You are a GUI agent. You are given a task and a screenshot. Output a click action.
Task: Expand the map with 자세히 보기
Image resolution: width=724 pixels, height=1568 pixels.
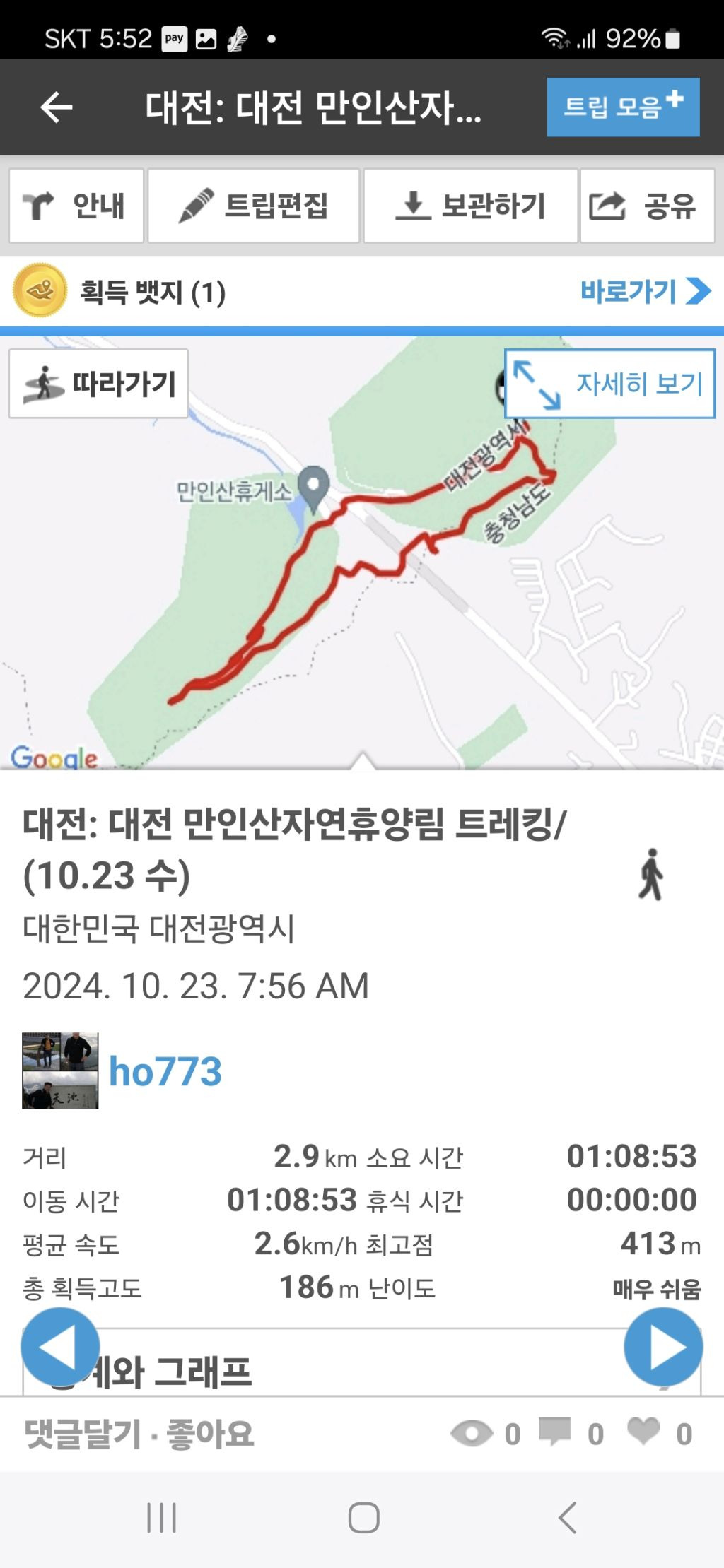tap(609, 384)
